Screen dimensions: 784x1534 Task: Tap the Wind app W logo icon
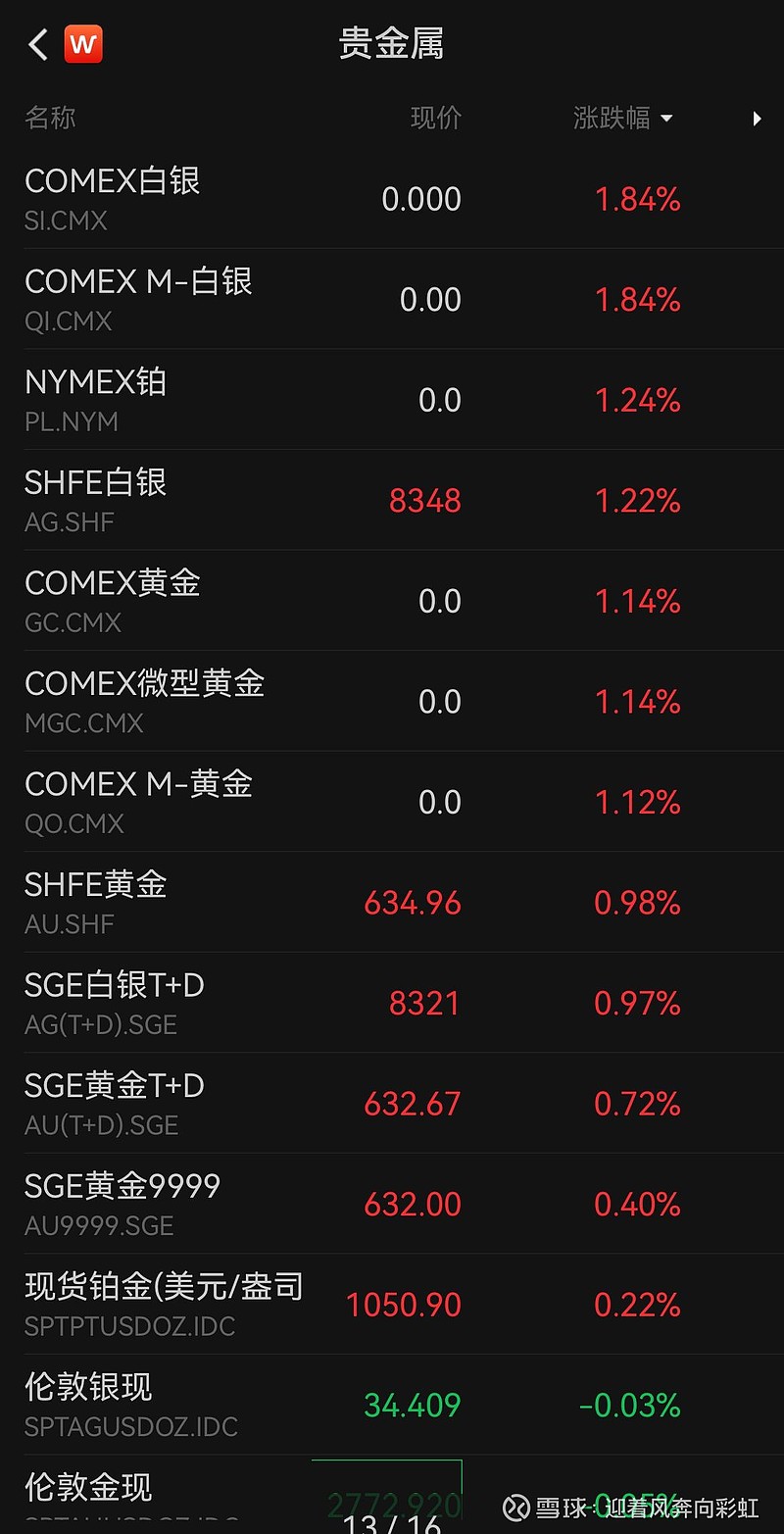point(83,43)
